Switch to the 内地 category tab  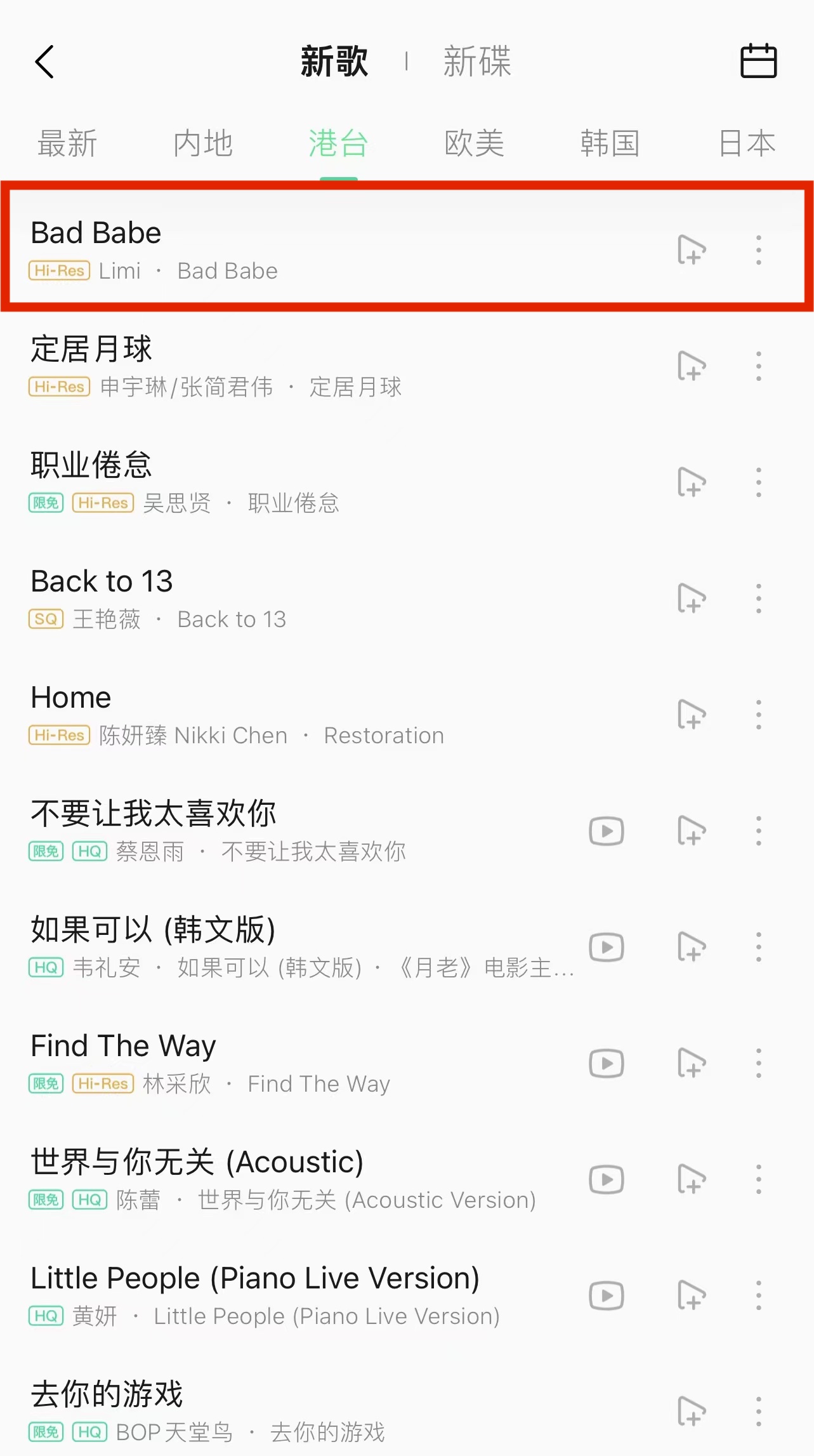click(203, 143)
